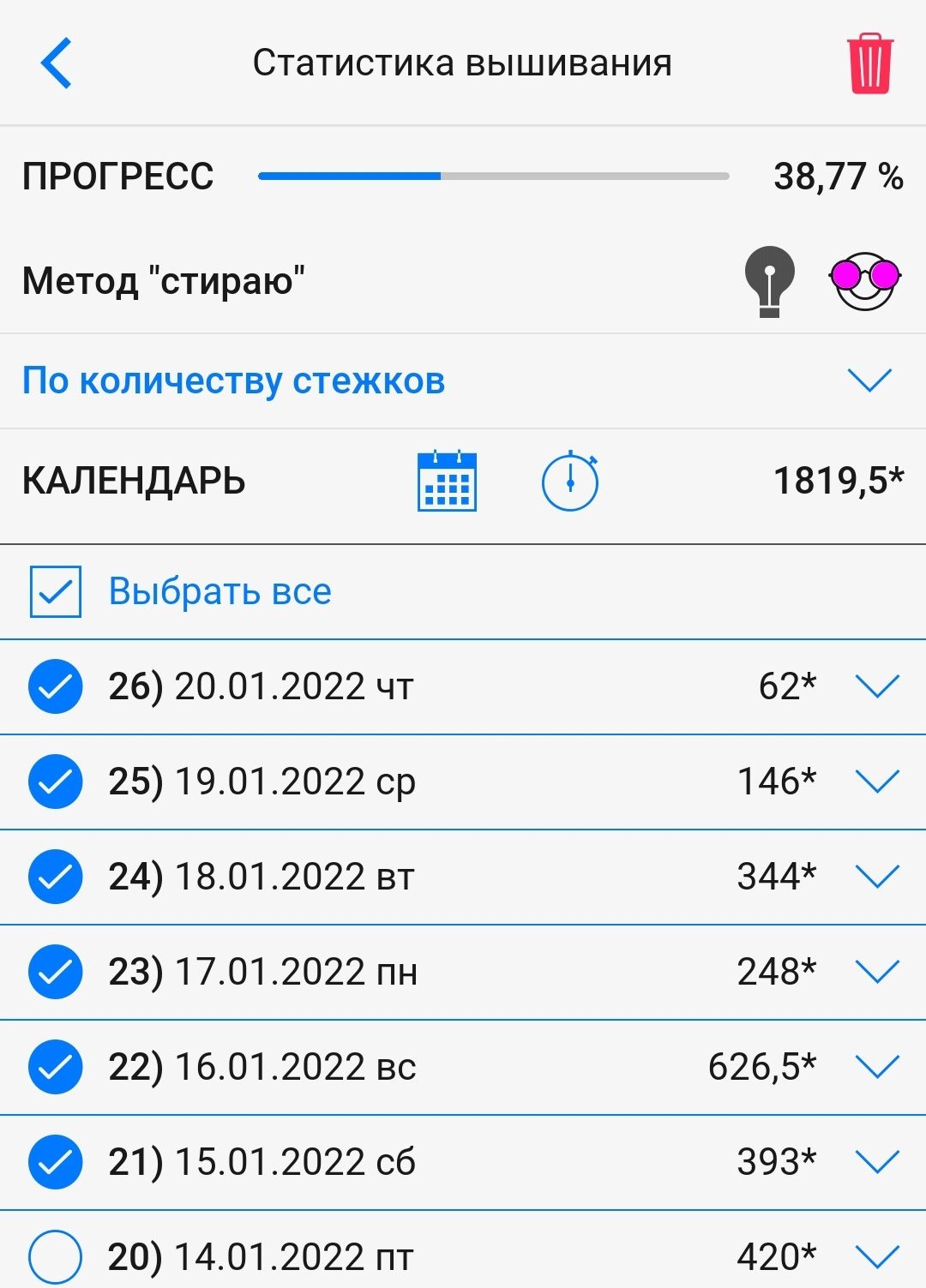Tap the smiley with pink glasses

pyautogui.click(x=864, y=279)
